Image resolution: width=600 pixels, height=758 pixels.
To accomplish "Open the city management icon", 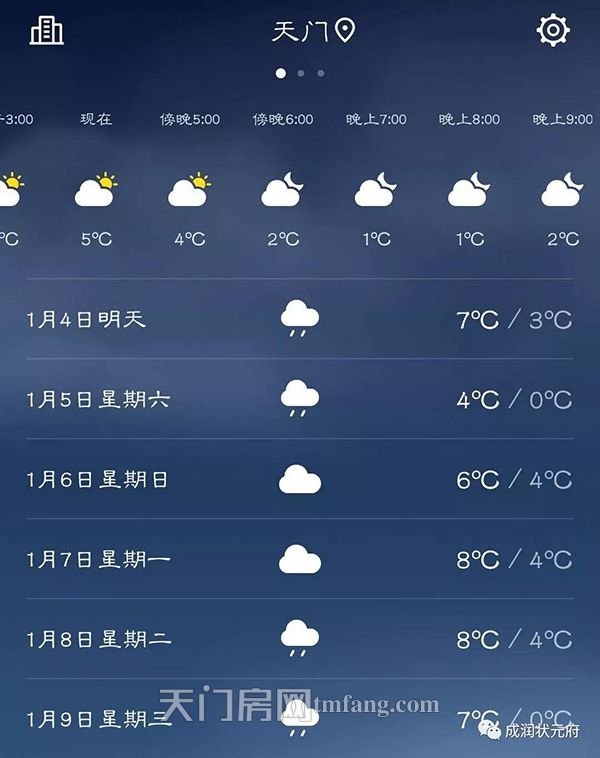I will coord(46,30).
